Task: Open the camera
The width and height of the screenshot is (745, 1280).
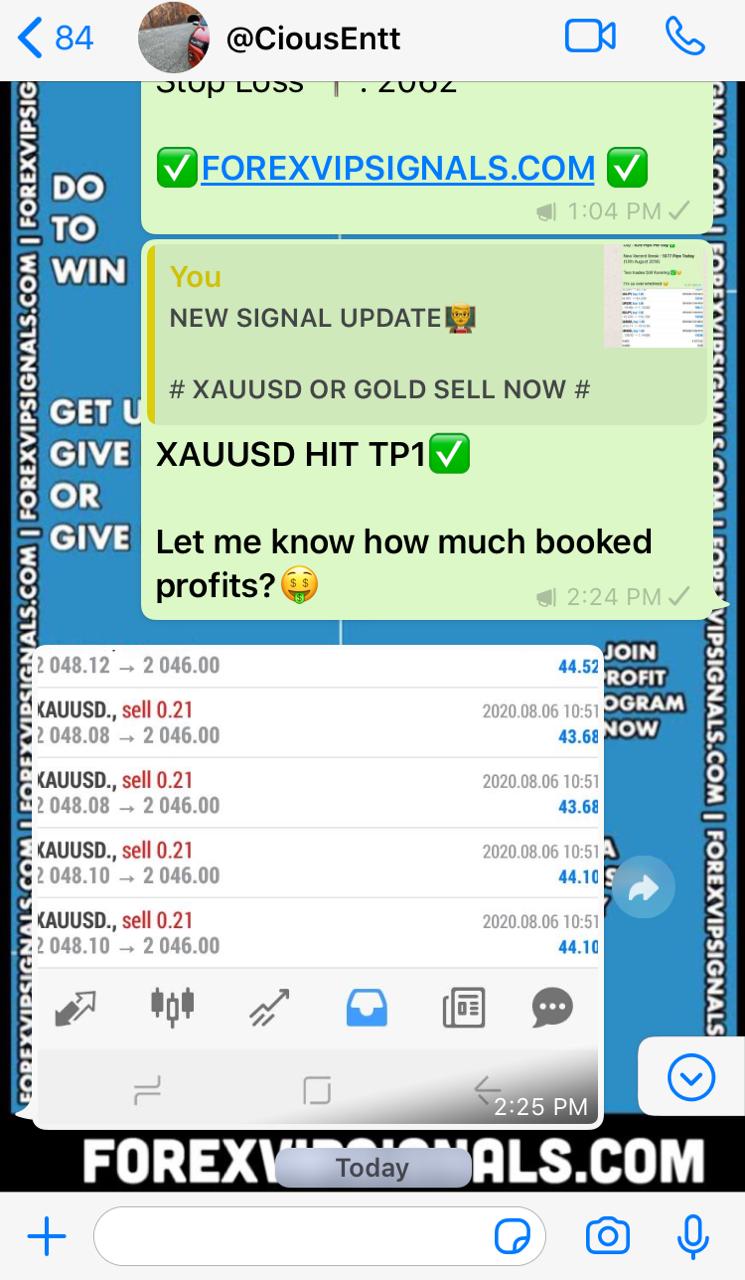Action: pyautogui.click(x=607, y=1237)
